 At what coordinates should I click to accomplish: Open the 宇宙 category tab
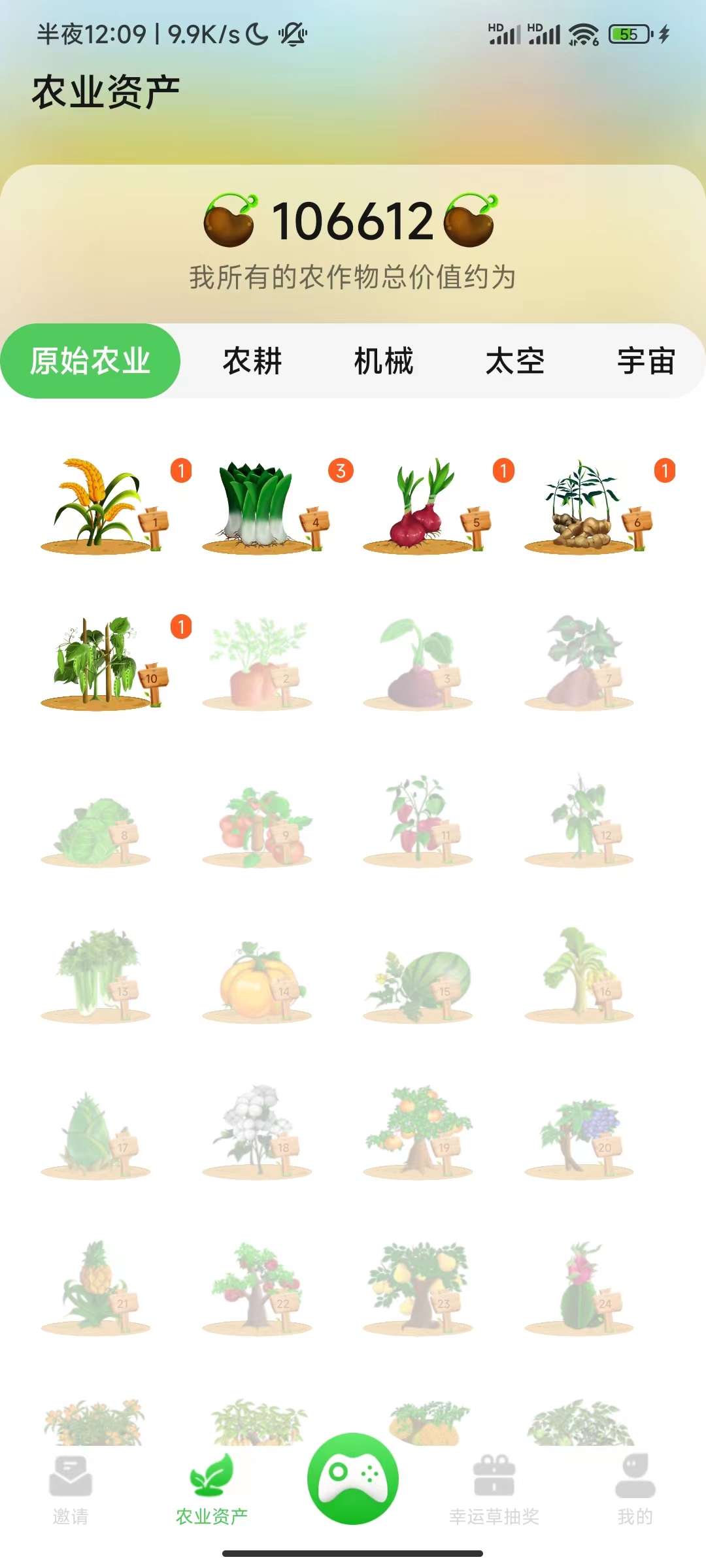point(646,361)
